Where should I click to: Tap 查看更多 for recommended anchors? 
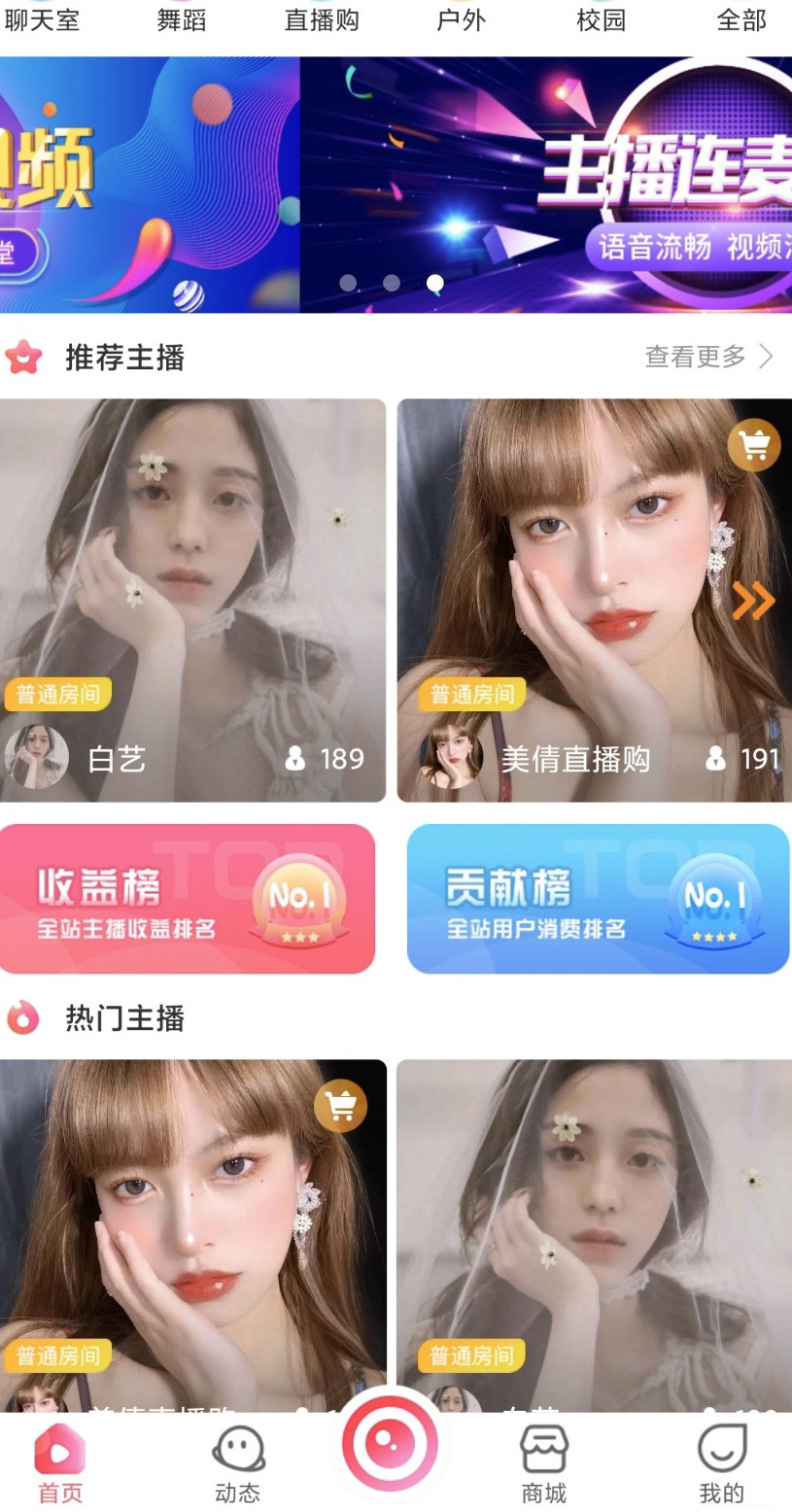point(709,357)
